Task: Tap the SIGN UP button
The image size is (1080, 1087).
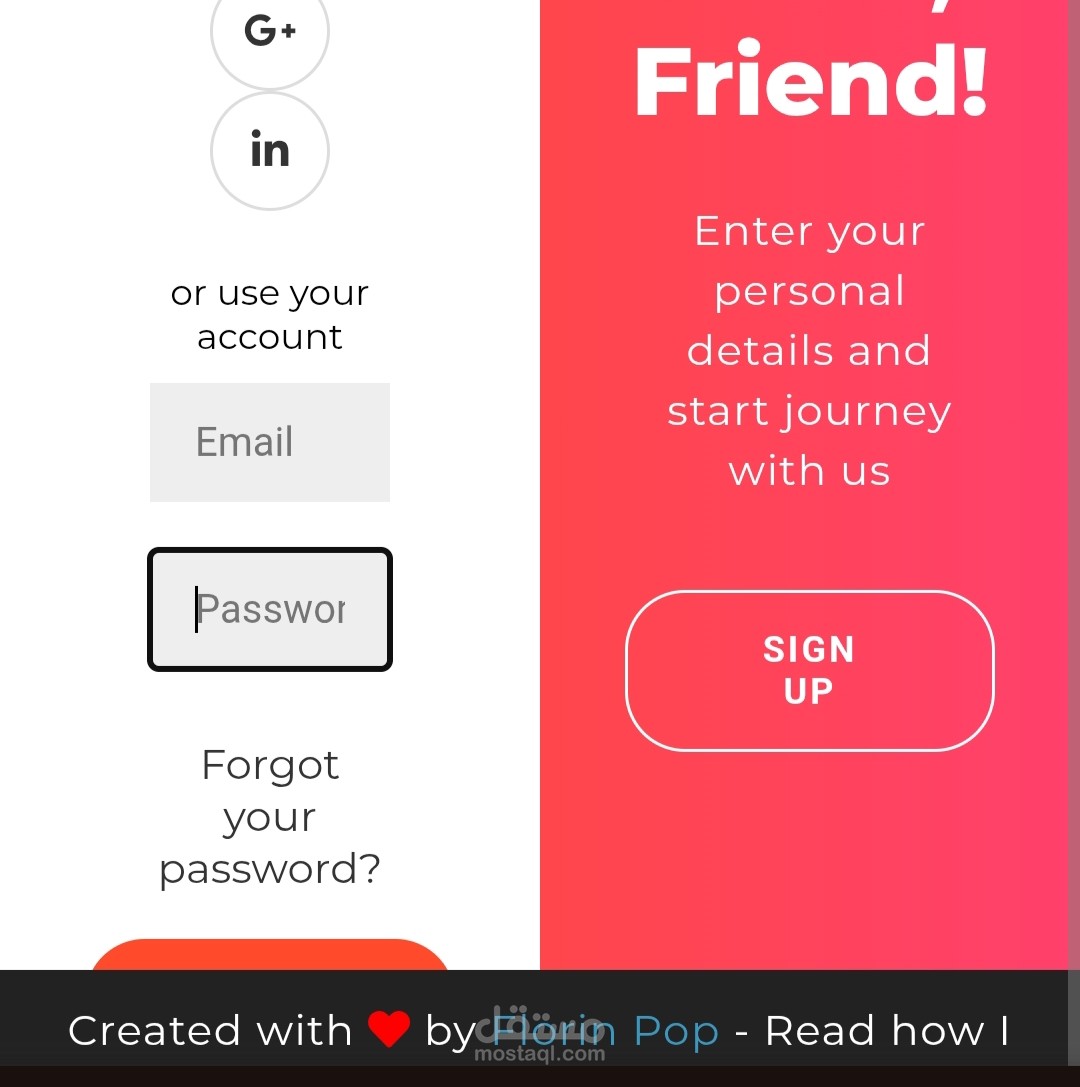Action: click(809, 670)
